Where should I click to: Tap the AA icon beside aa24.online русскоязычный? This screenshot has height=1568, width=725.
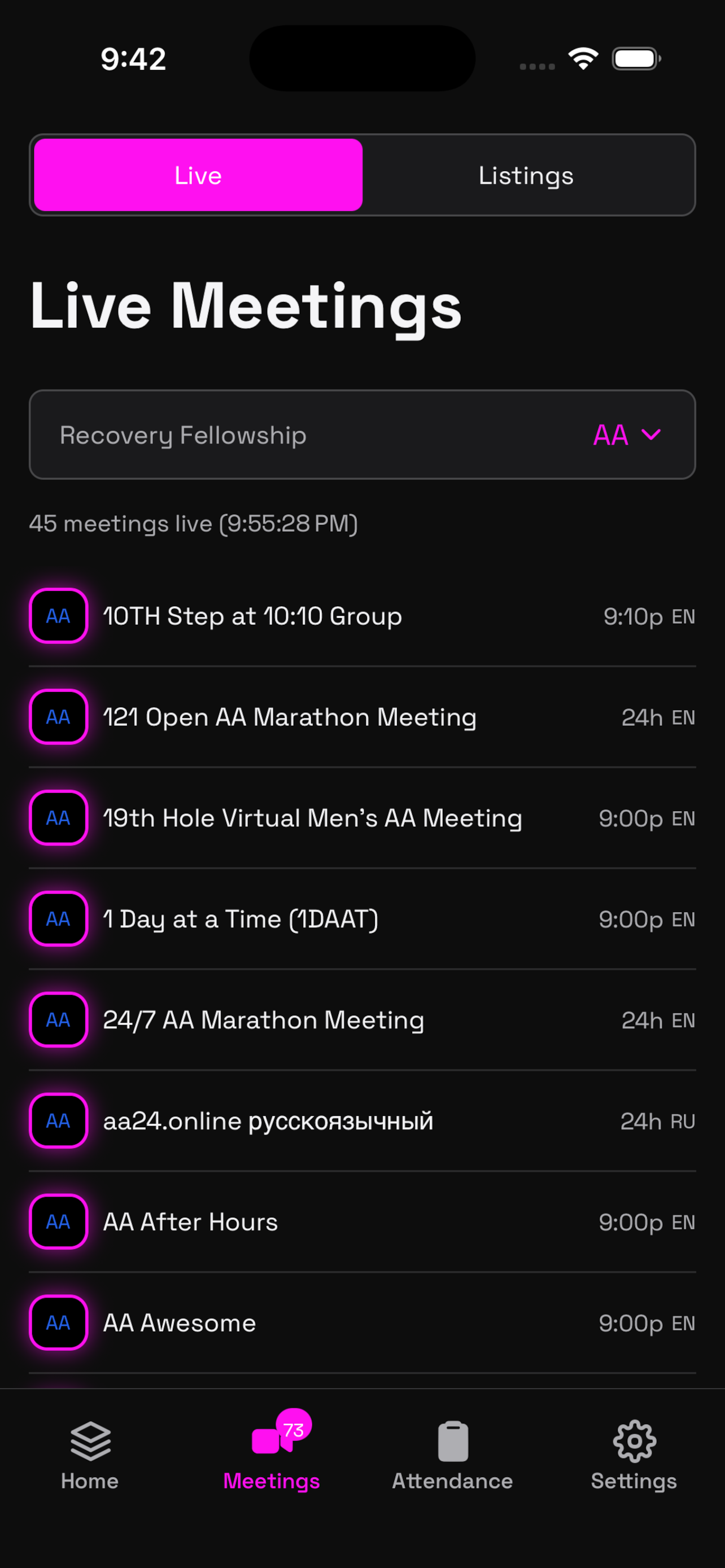[58, 1121]
